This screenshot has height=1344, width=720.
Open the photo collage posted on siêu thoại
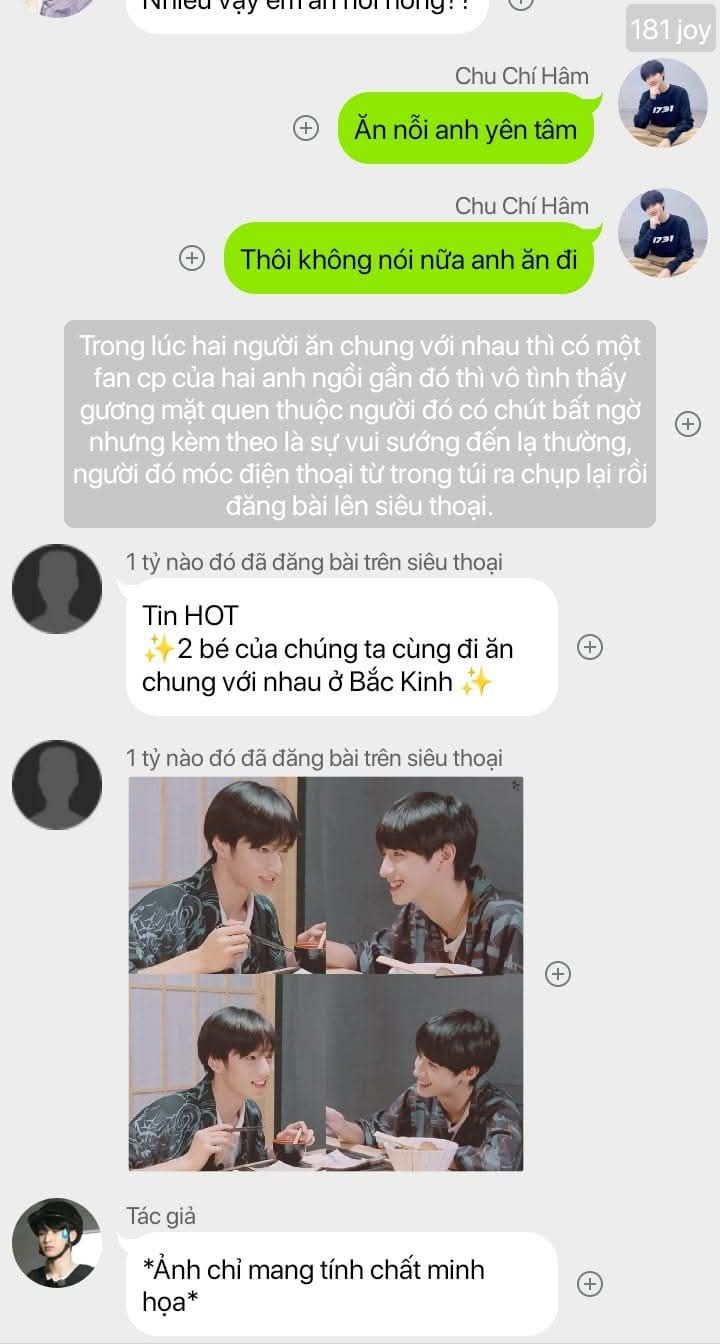click(x=326, y=973)
